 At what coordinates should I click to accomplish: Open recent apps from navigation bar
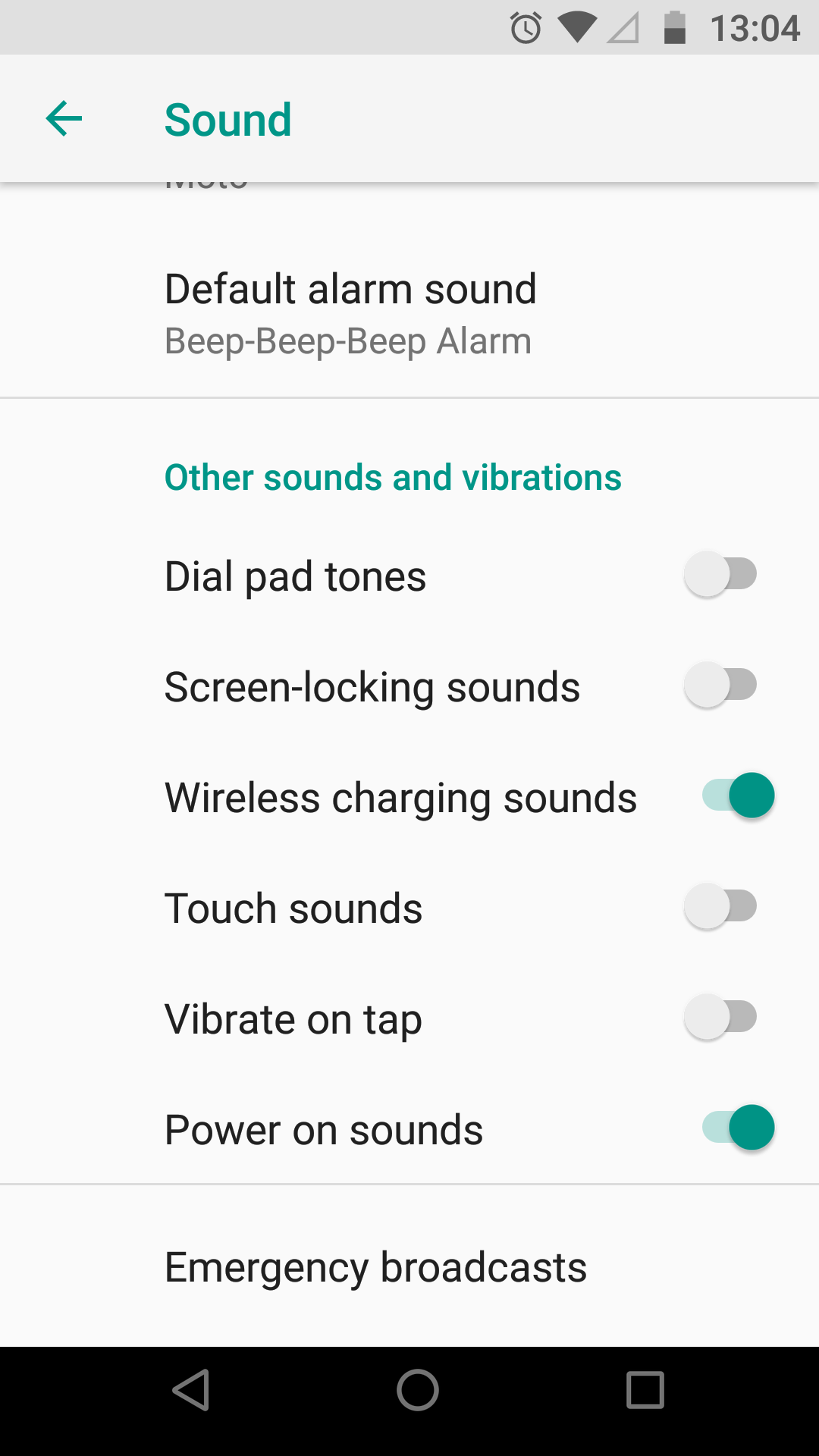[x=645, y=1390]
